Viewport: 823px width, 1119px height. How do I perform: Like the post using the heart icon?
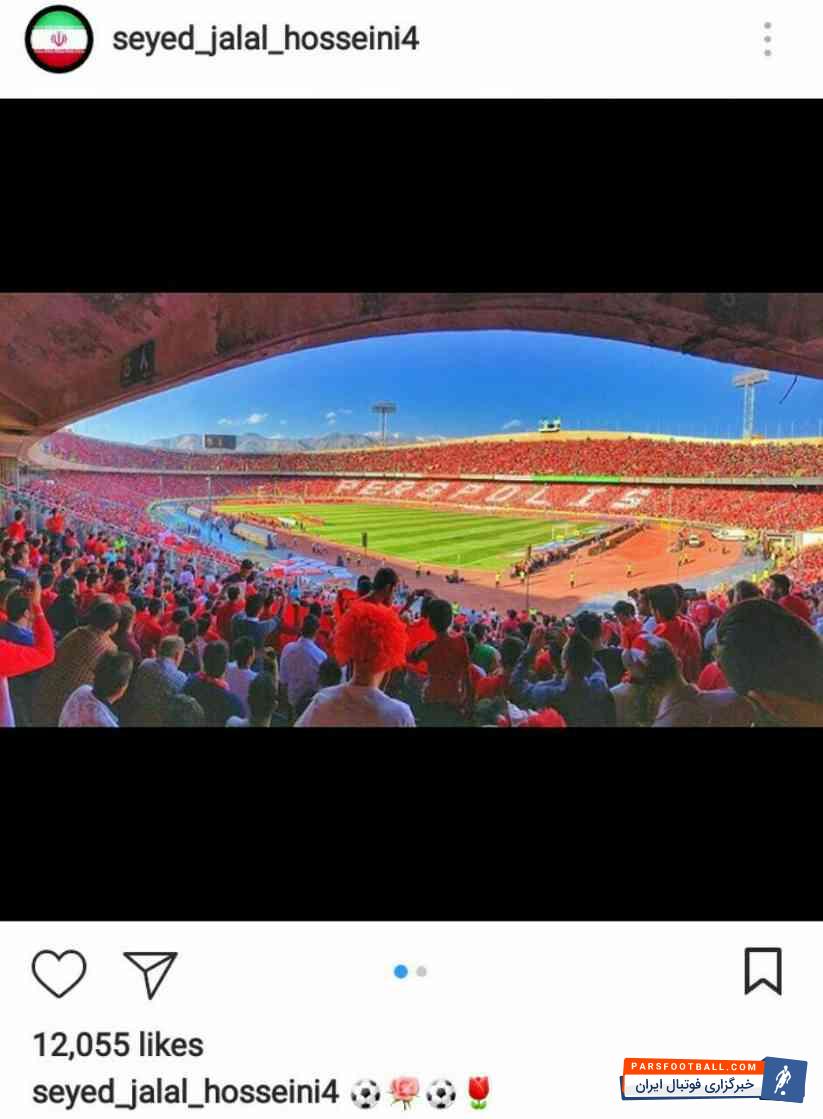(x=57, y=971)
